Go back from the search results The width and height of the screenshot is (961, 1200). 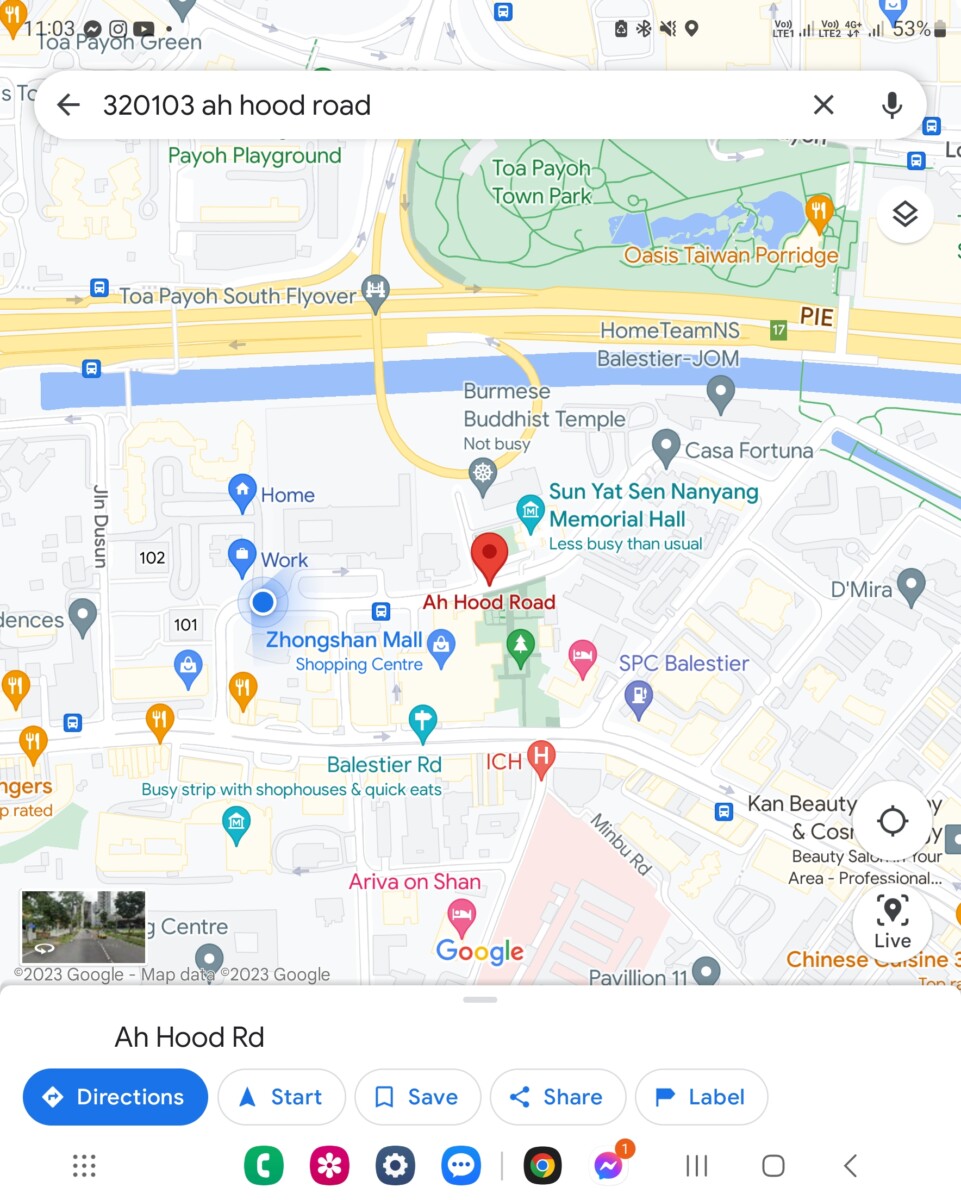pos(68,105)
